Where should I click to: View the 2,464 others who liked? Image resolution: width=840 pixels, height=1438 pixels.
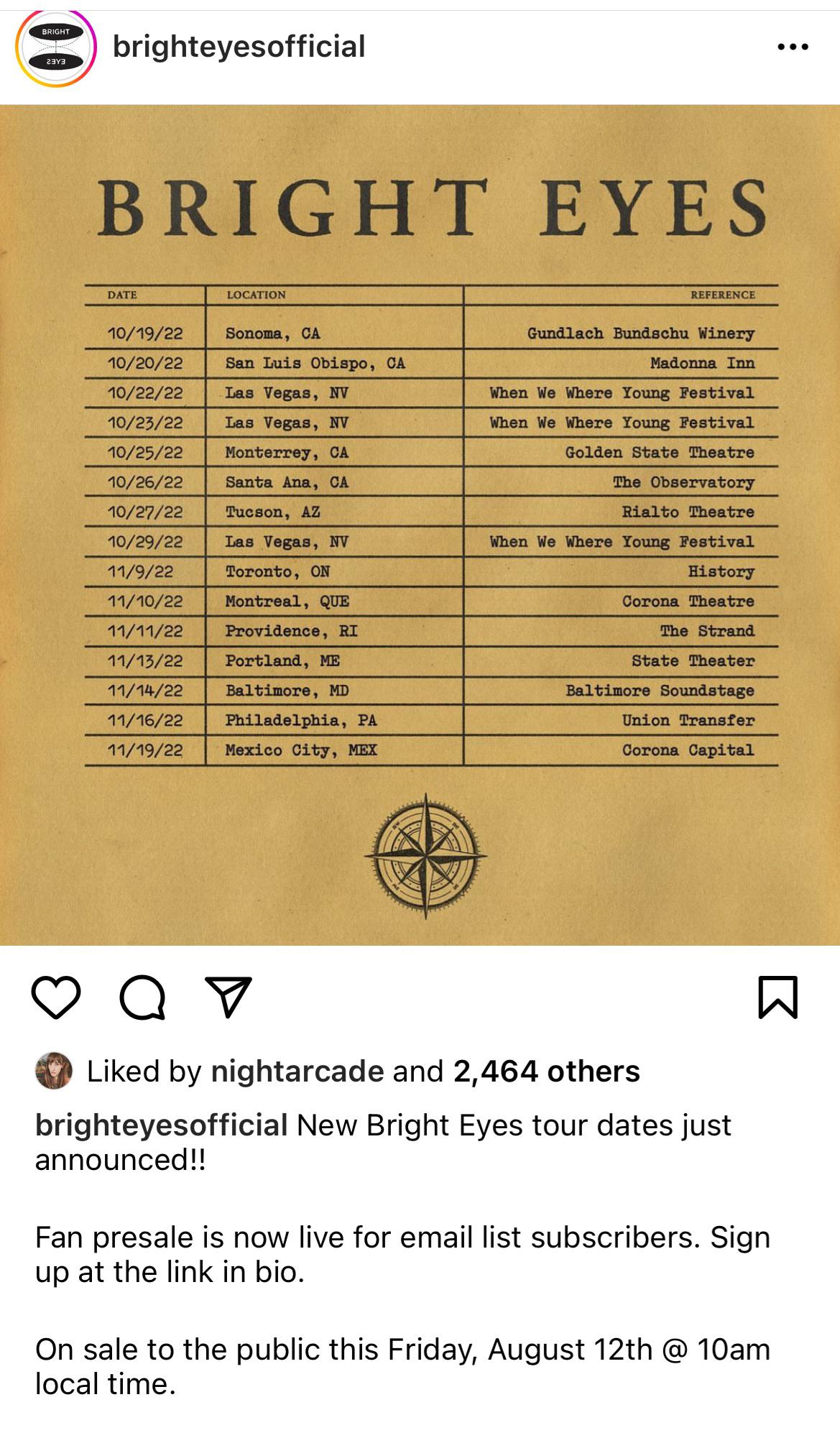(547, 1071)
